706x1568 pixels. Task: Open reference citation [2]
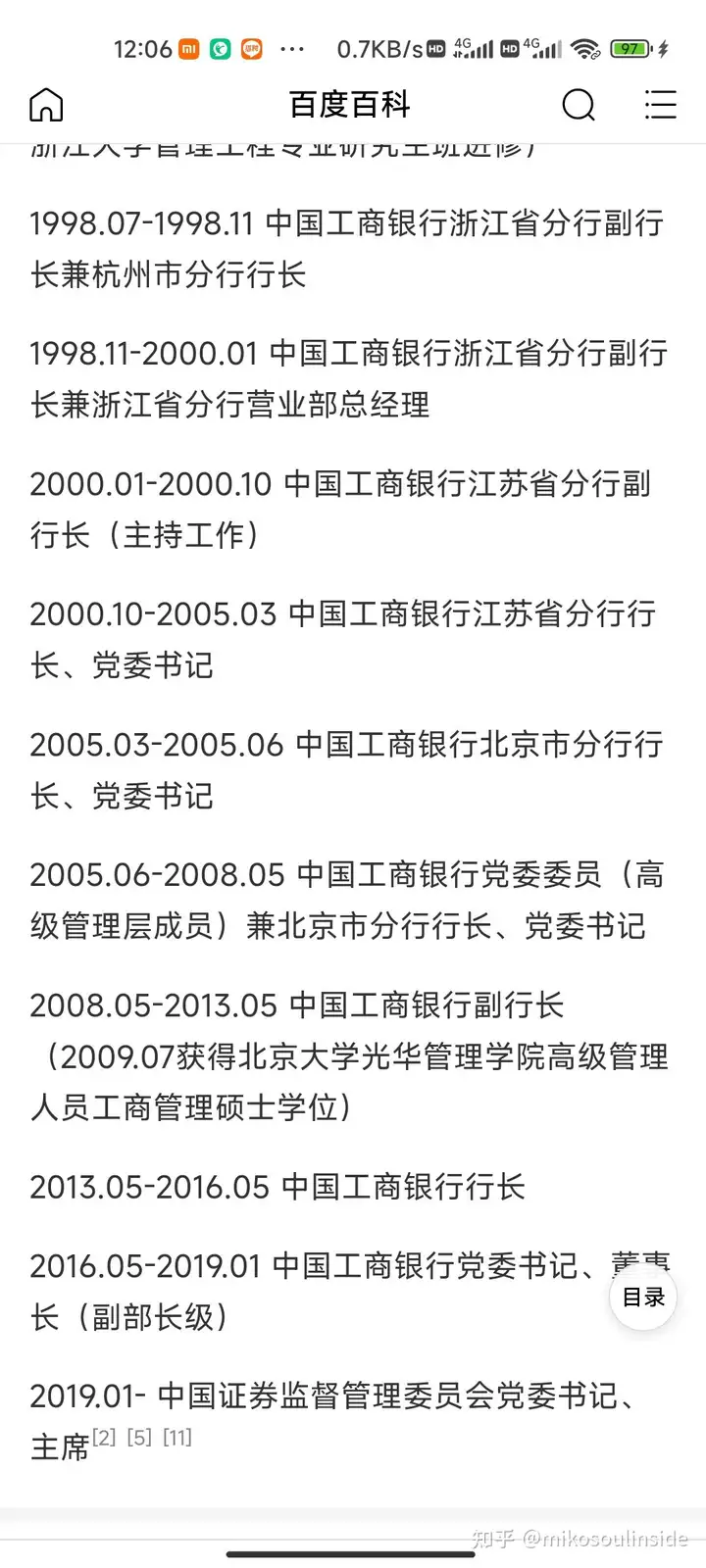pos(104,1438)
